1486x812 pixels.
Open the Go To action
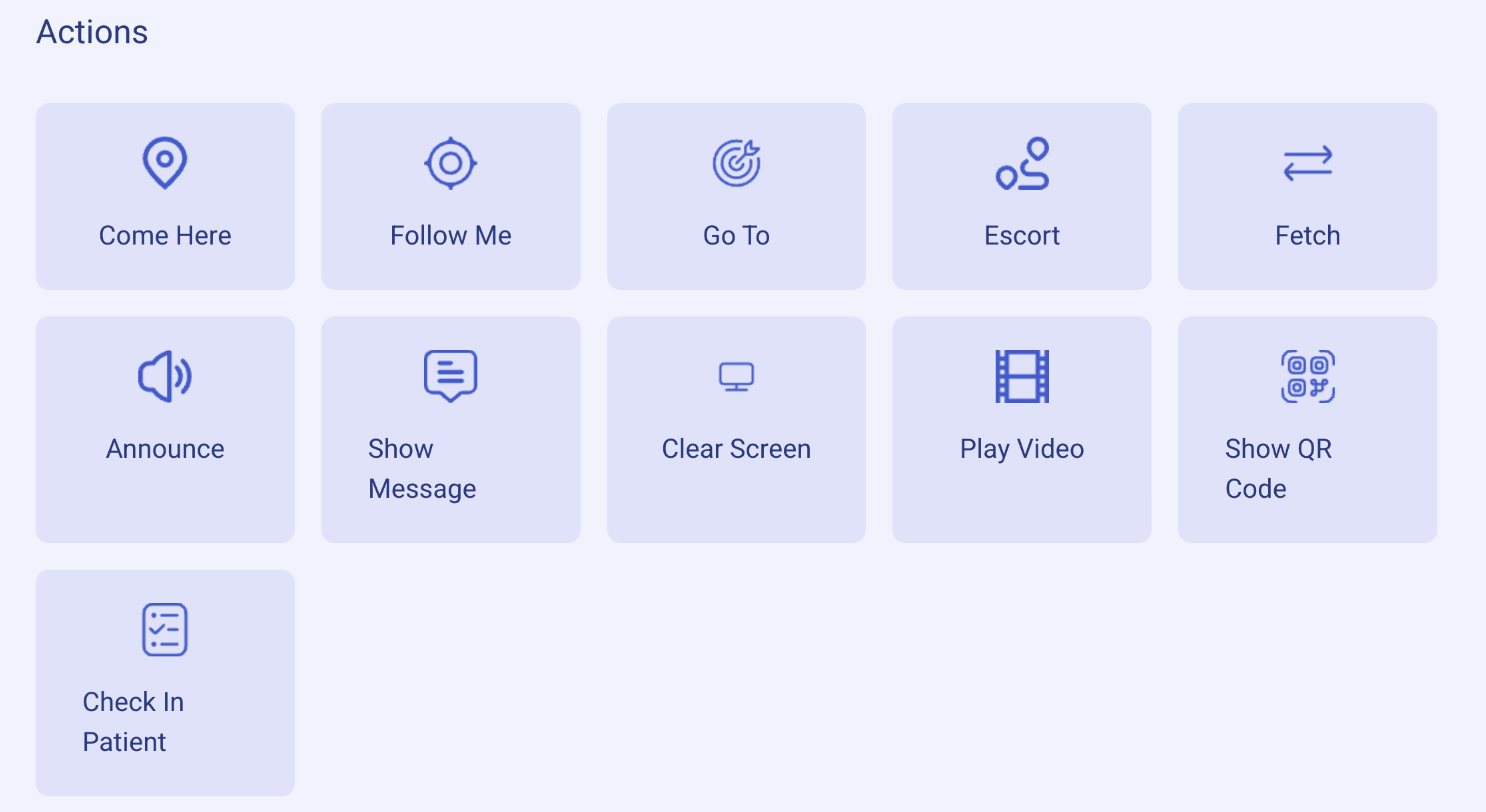click(x=736, y=197)
